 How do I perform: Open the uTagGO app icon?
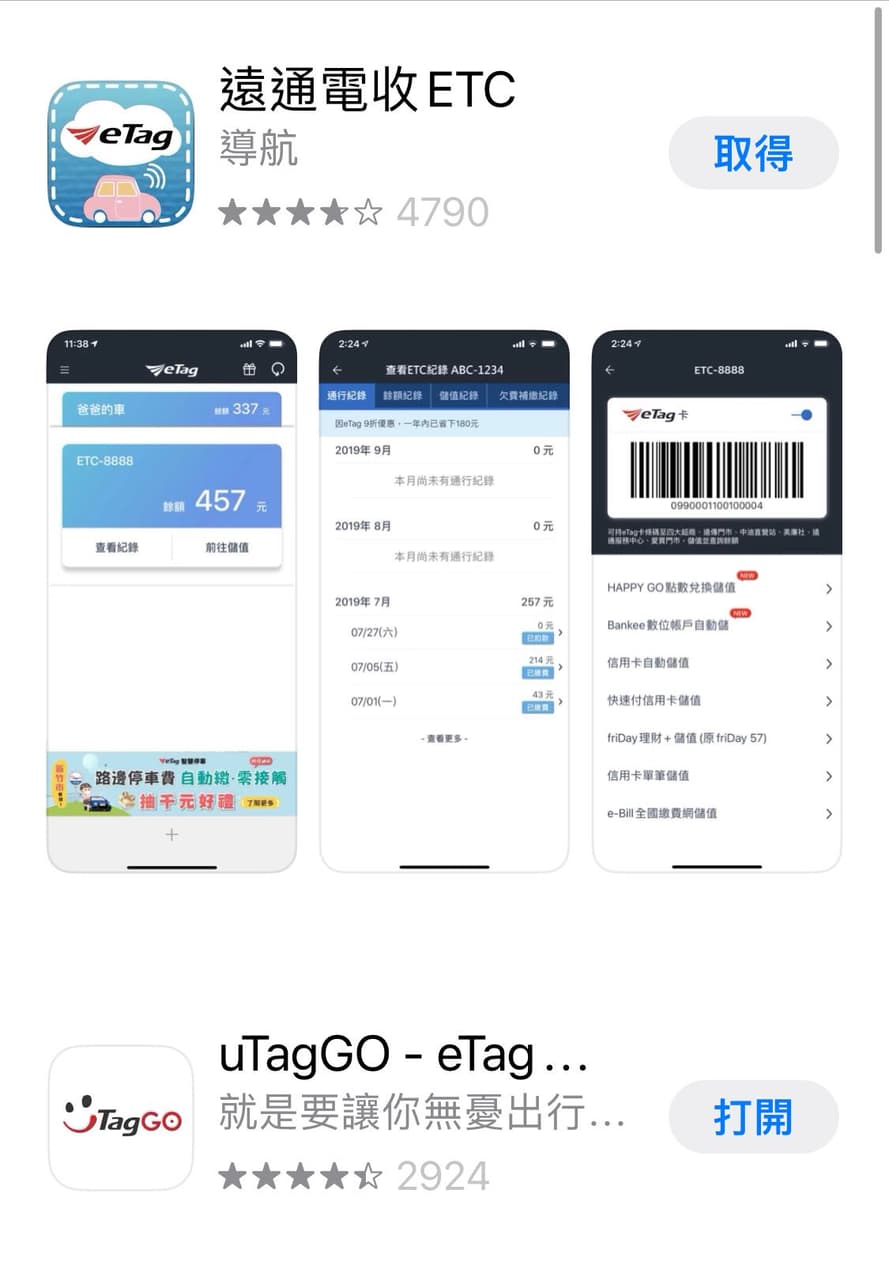[x=119, y=1116]
